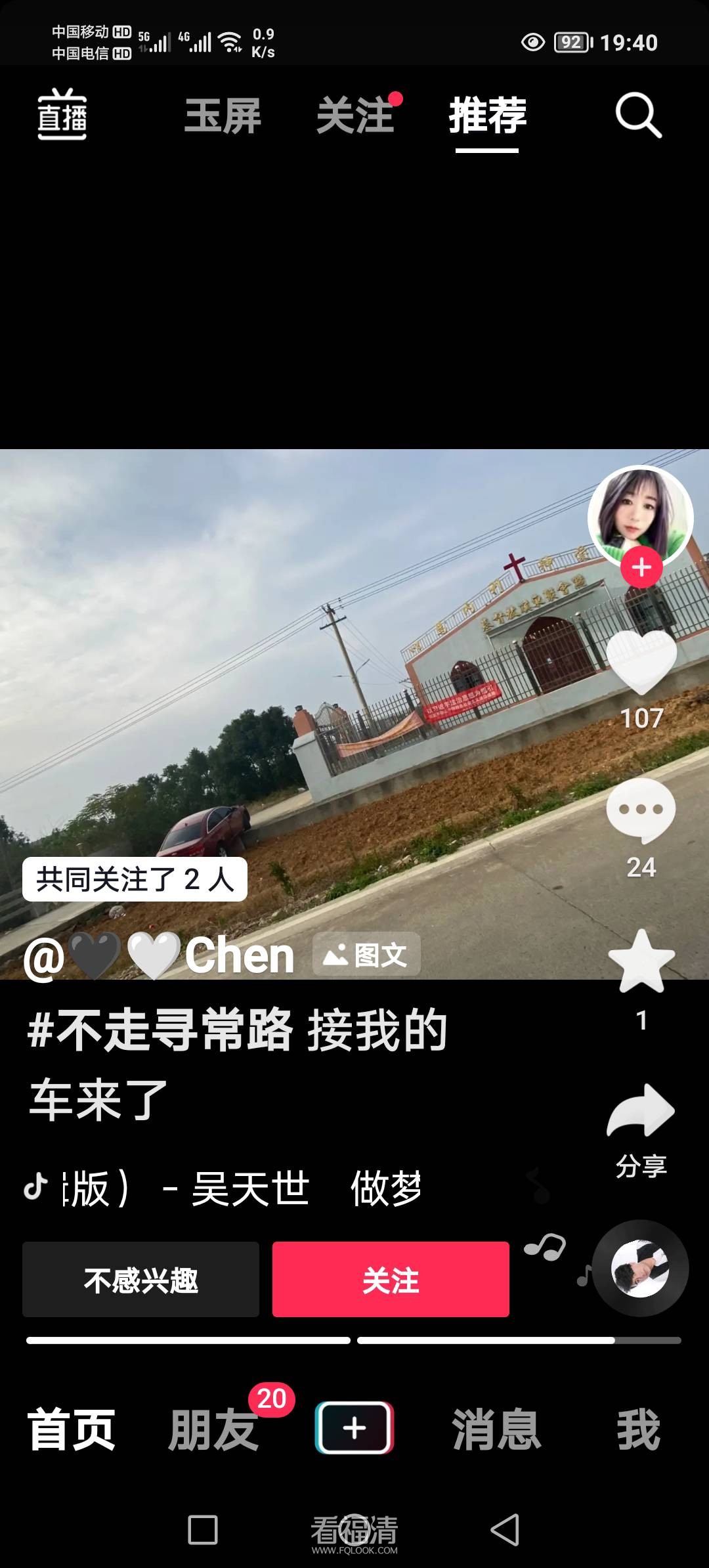Open the #不走寻常路 hashtag
Image resolution: width=709 pixels, height=1568 pixels.
[x=160, y=1030]
